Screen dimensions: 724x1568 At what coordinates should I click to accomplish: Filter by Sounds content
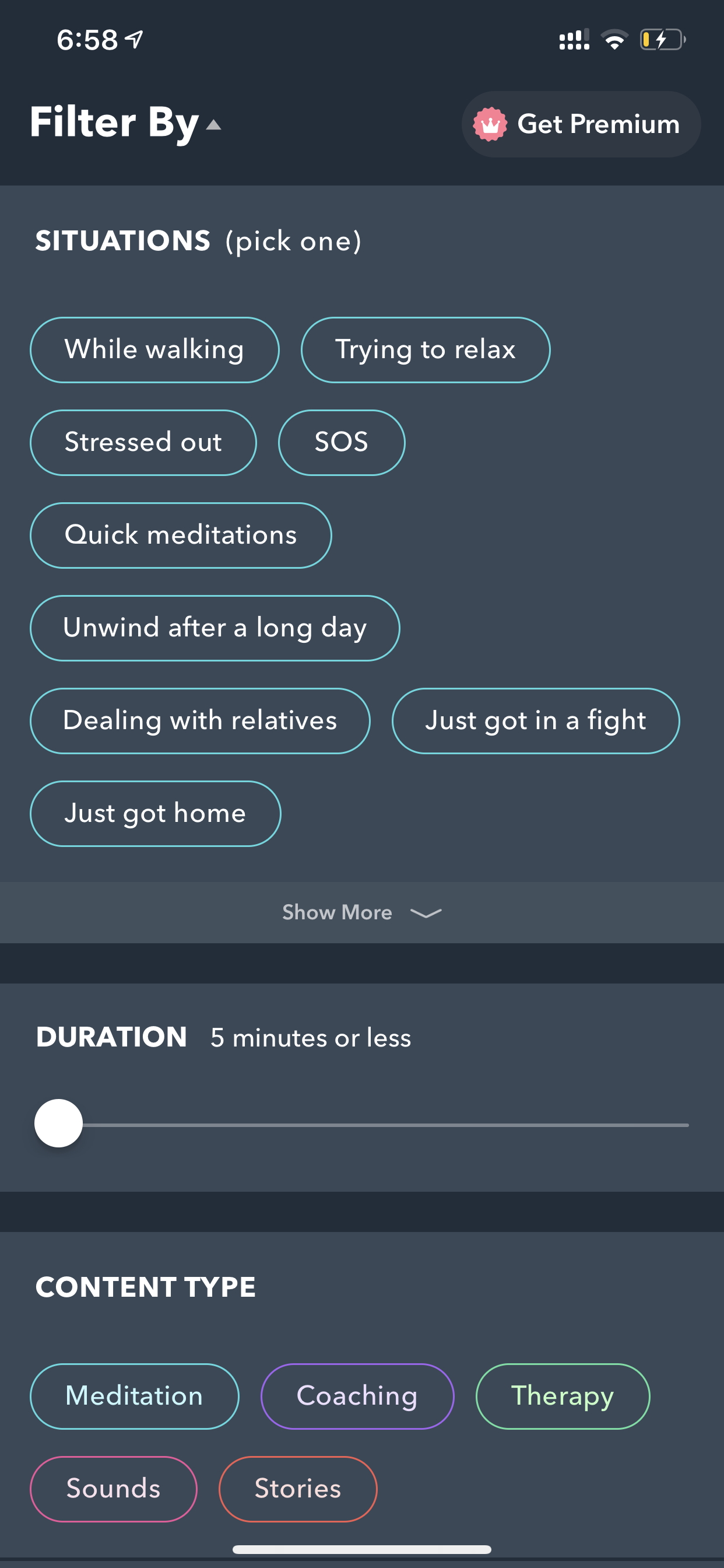(x=113, y=1489)
